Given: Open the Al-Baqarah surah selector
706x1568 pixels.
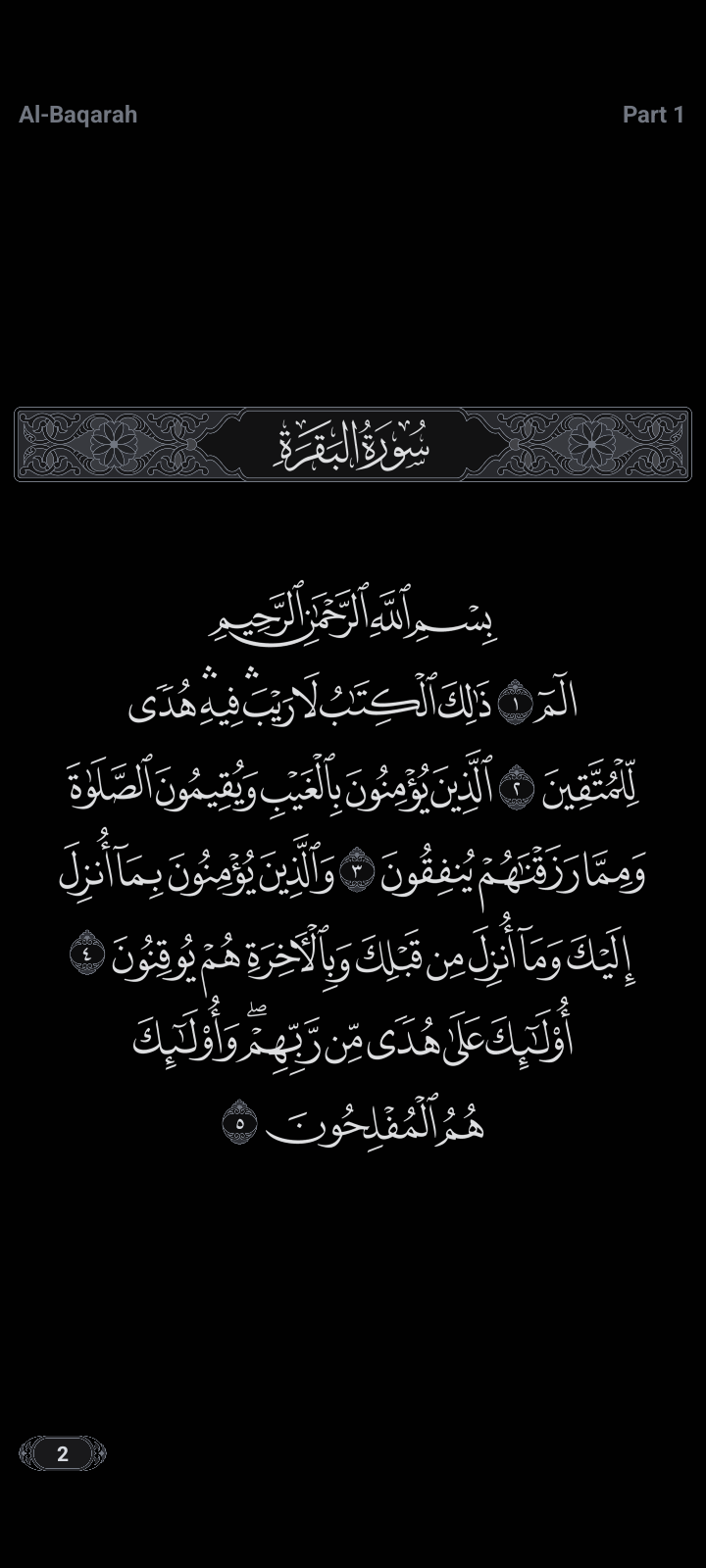Looking at the screenshot, I should pos(78,115).
